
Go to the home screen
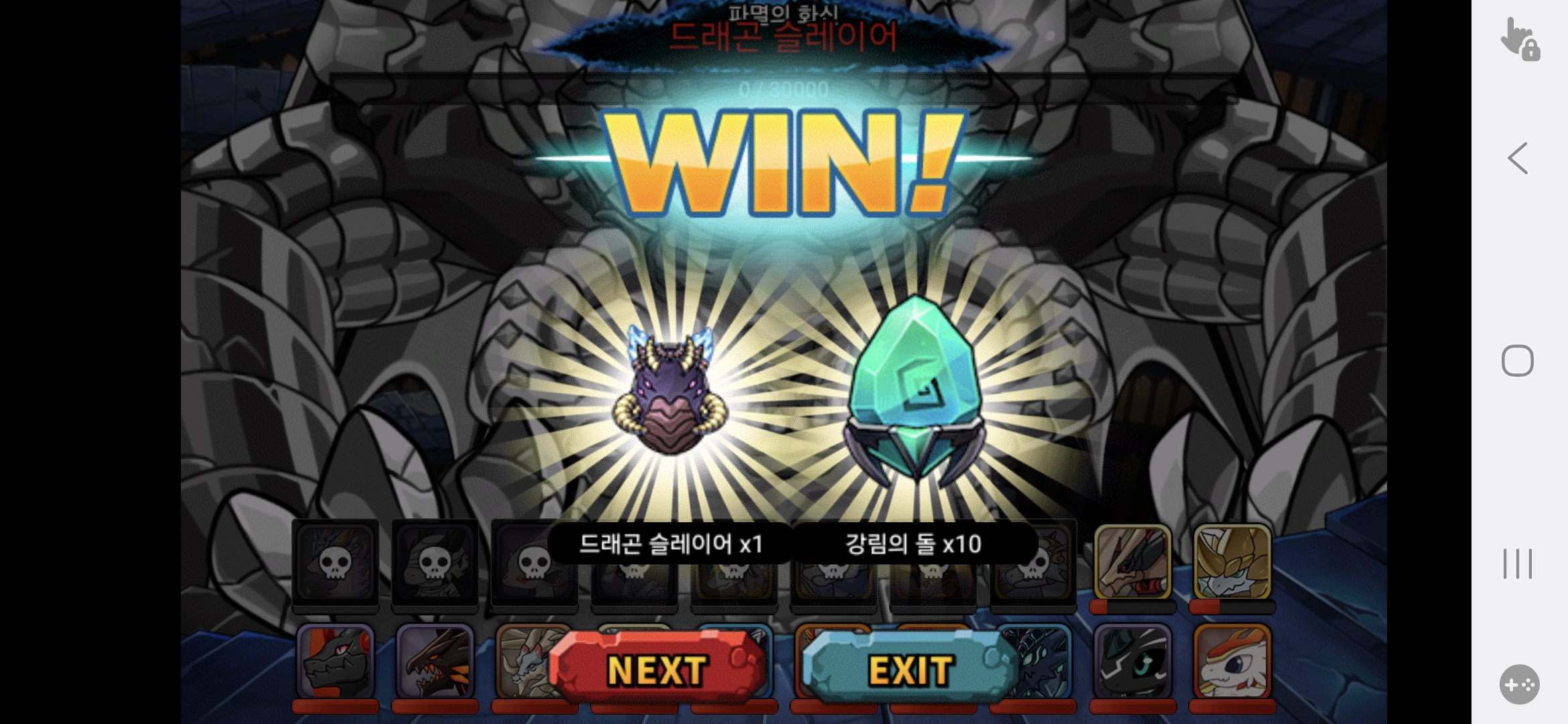[1518, 361]
